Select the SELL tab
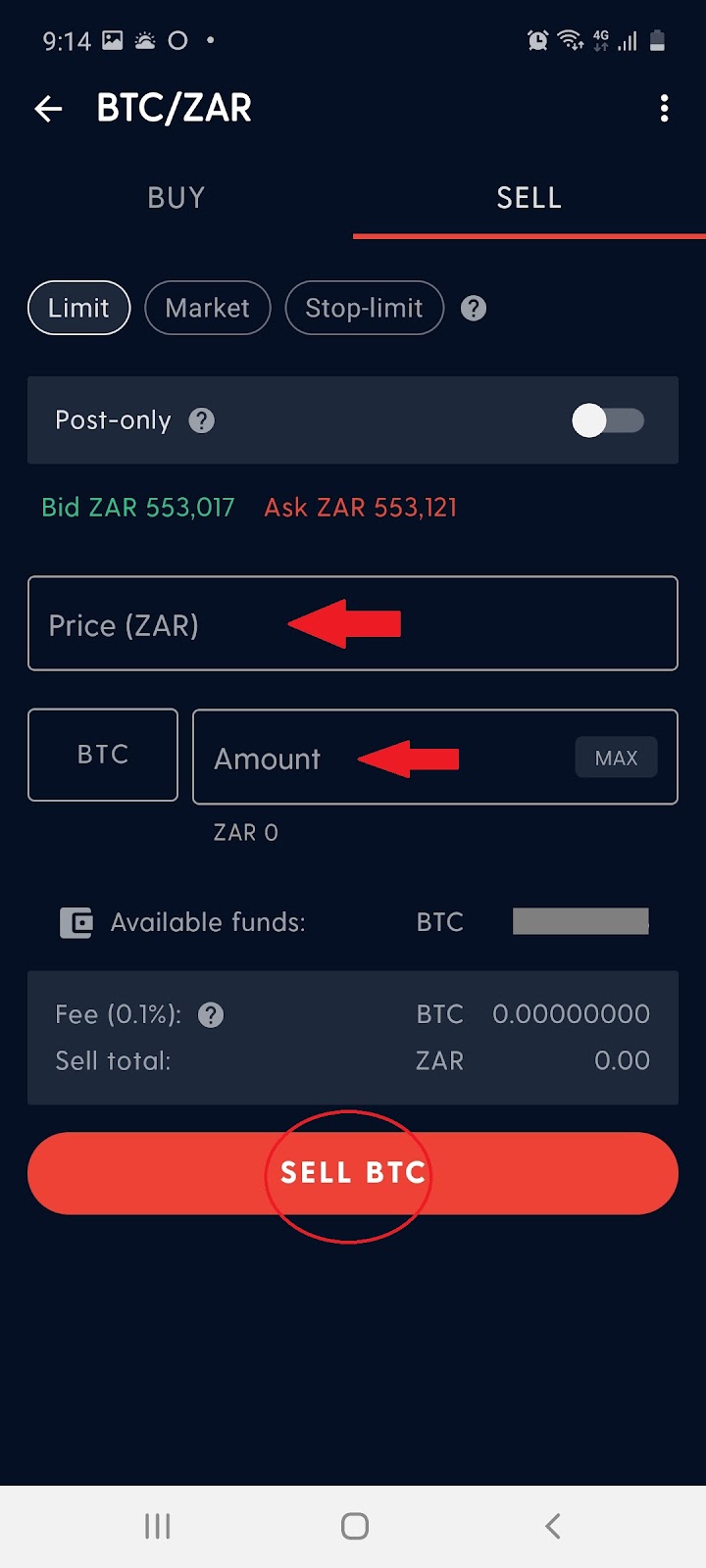The image size is (706, 1568). click(529, 198)
